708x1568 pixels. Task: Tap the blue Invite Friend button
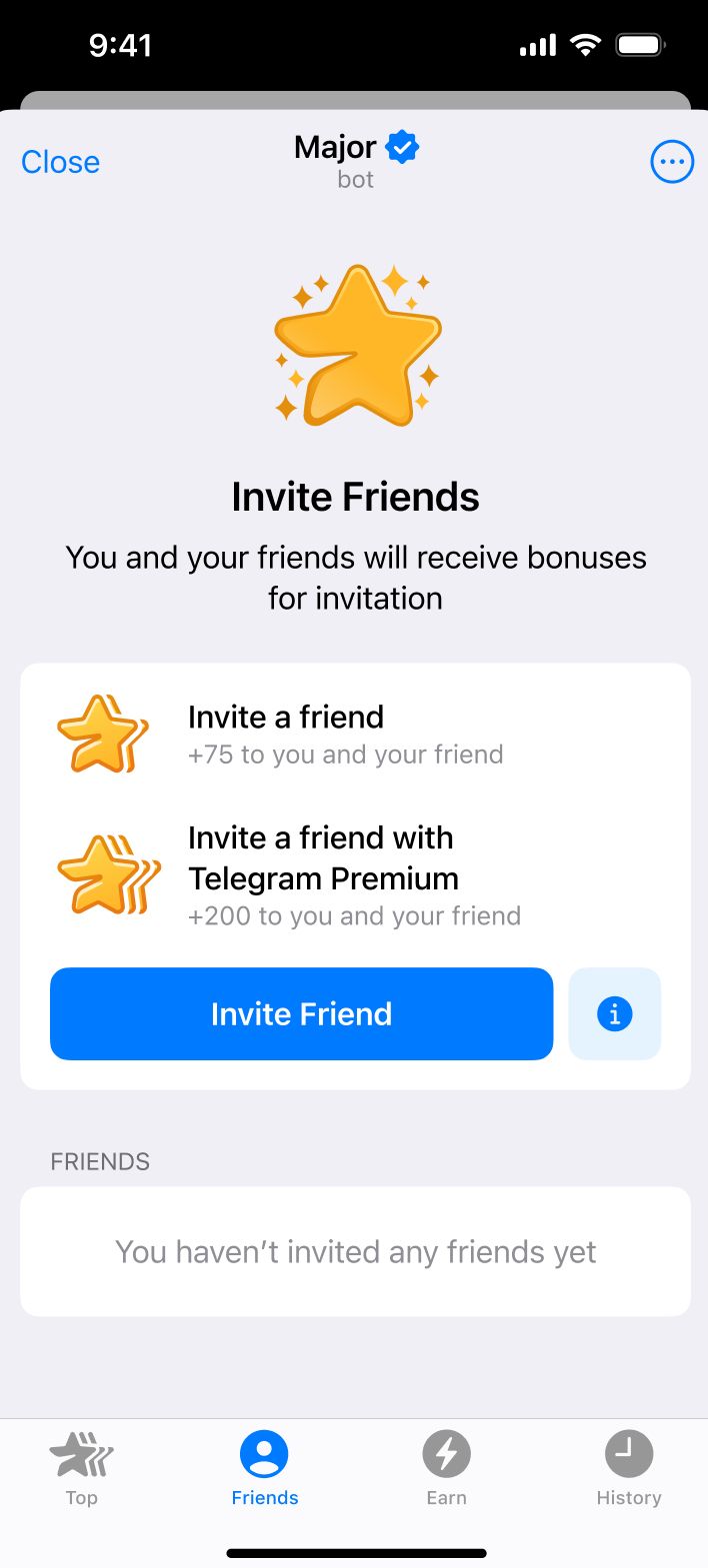[x=301, y=1013]
